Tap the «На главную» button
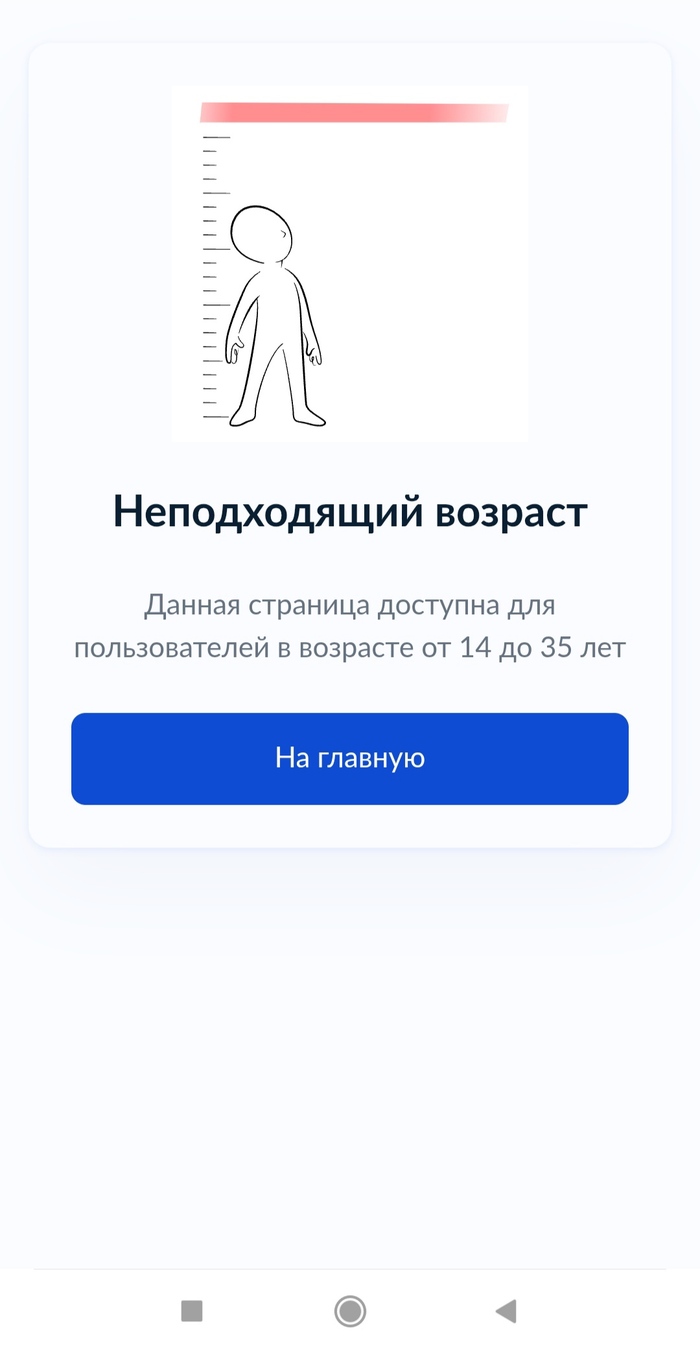Screen dimensions: 700x1353 coord(349,758)
